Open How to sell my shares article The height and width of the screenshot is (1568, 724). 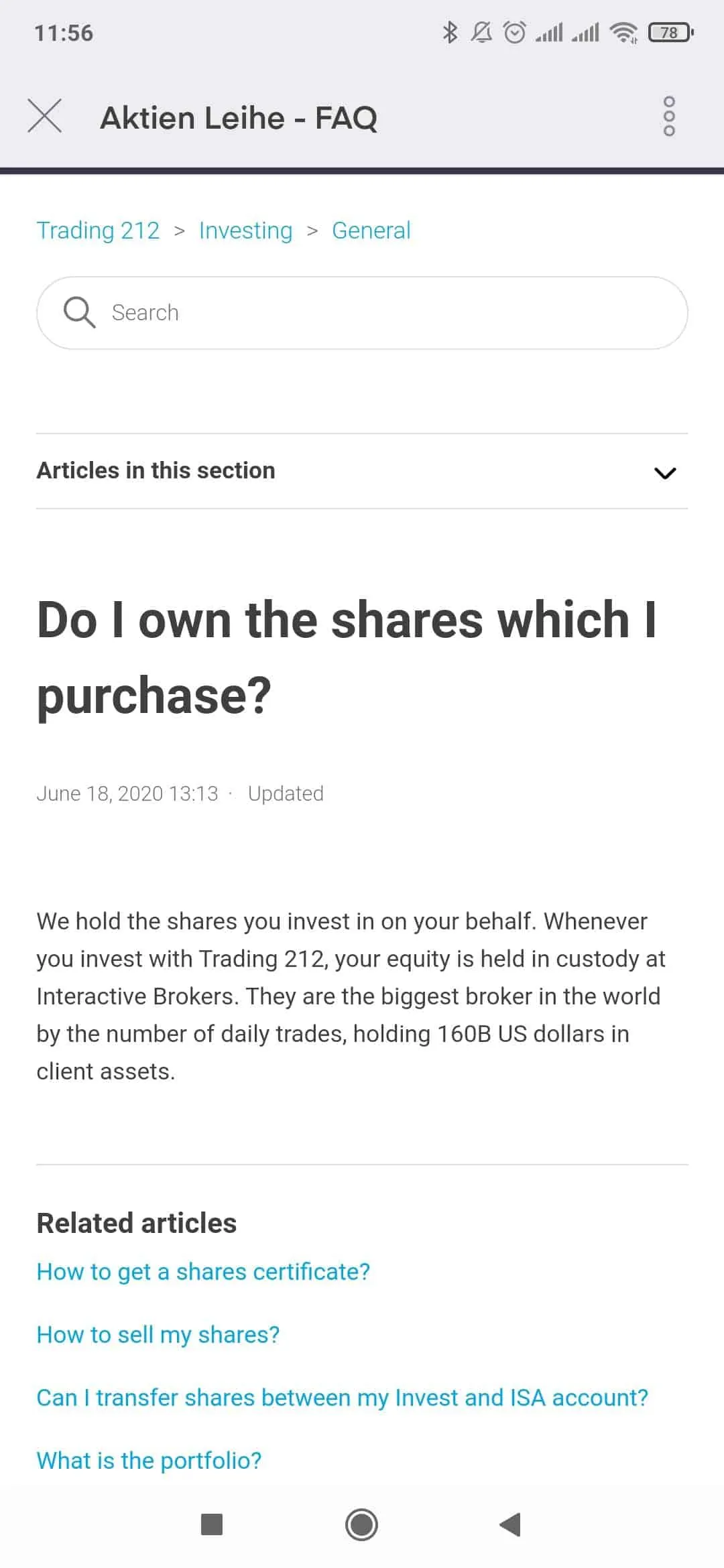(x=158, y=1335)
